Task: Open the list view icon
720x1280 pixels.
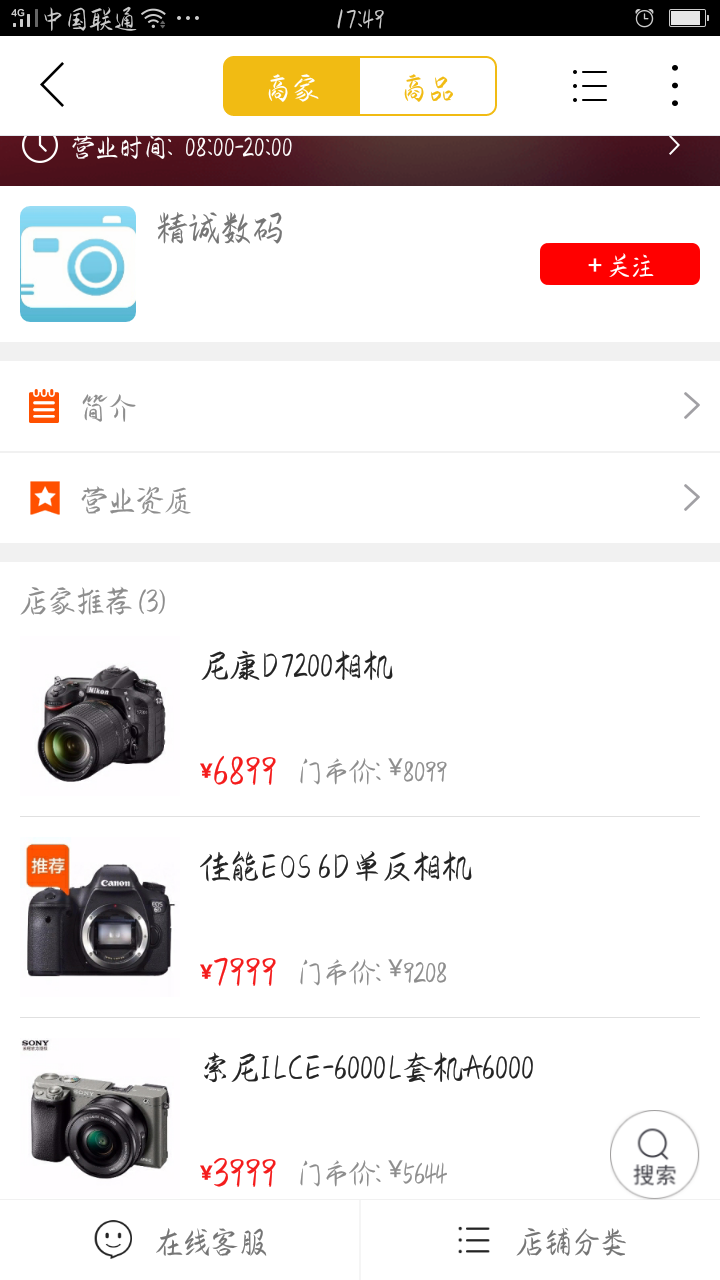Action: (590, 86)
